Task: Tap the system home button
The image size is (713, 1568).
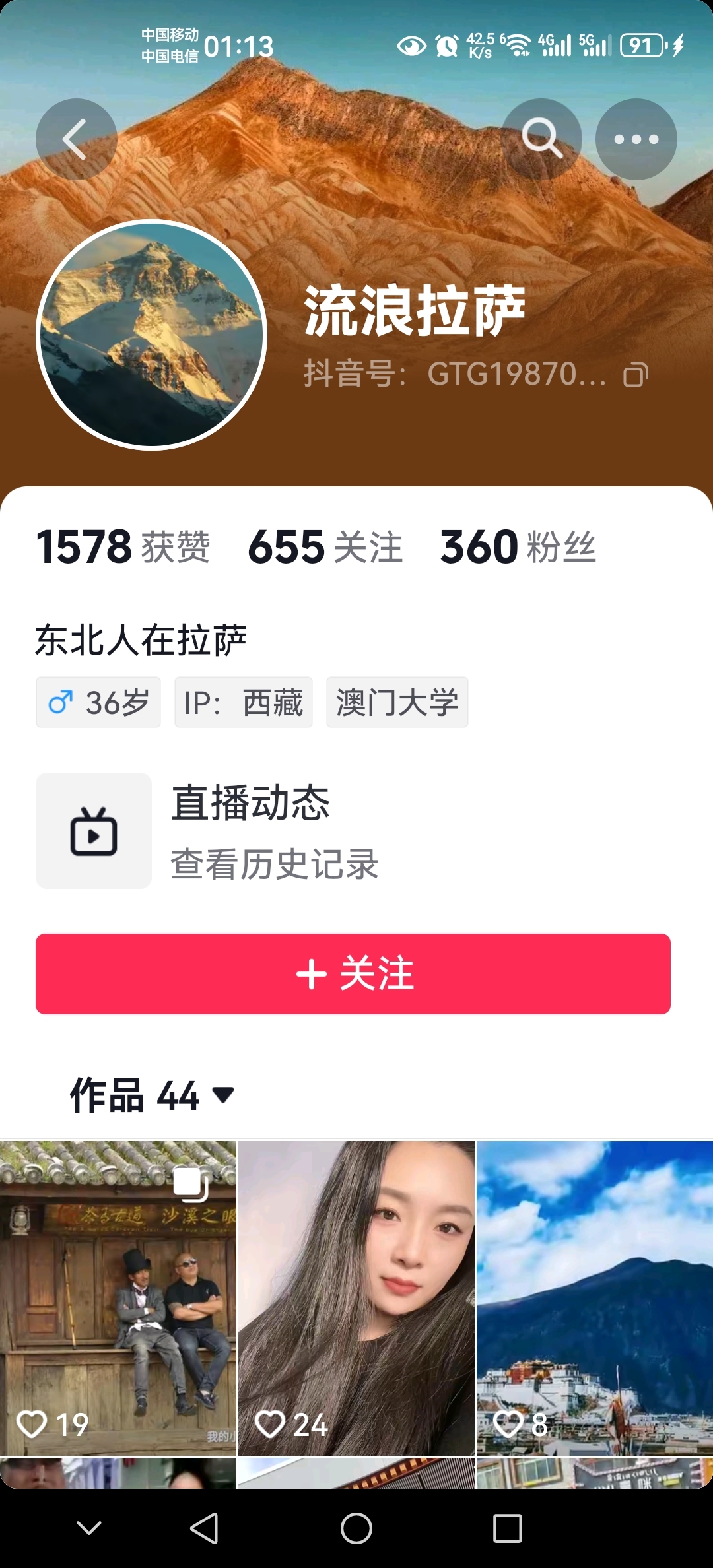Action: [356, 1528]
